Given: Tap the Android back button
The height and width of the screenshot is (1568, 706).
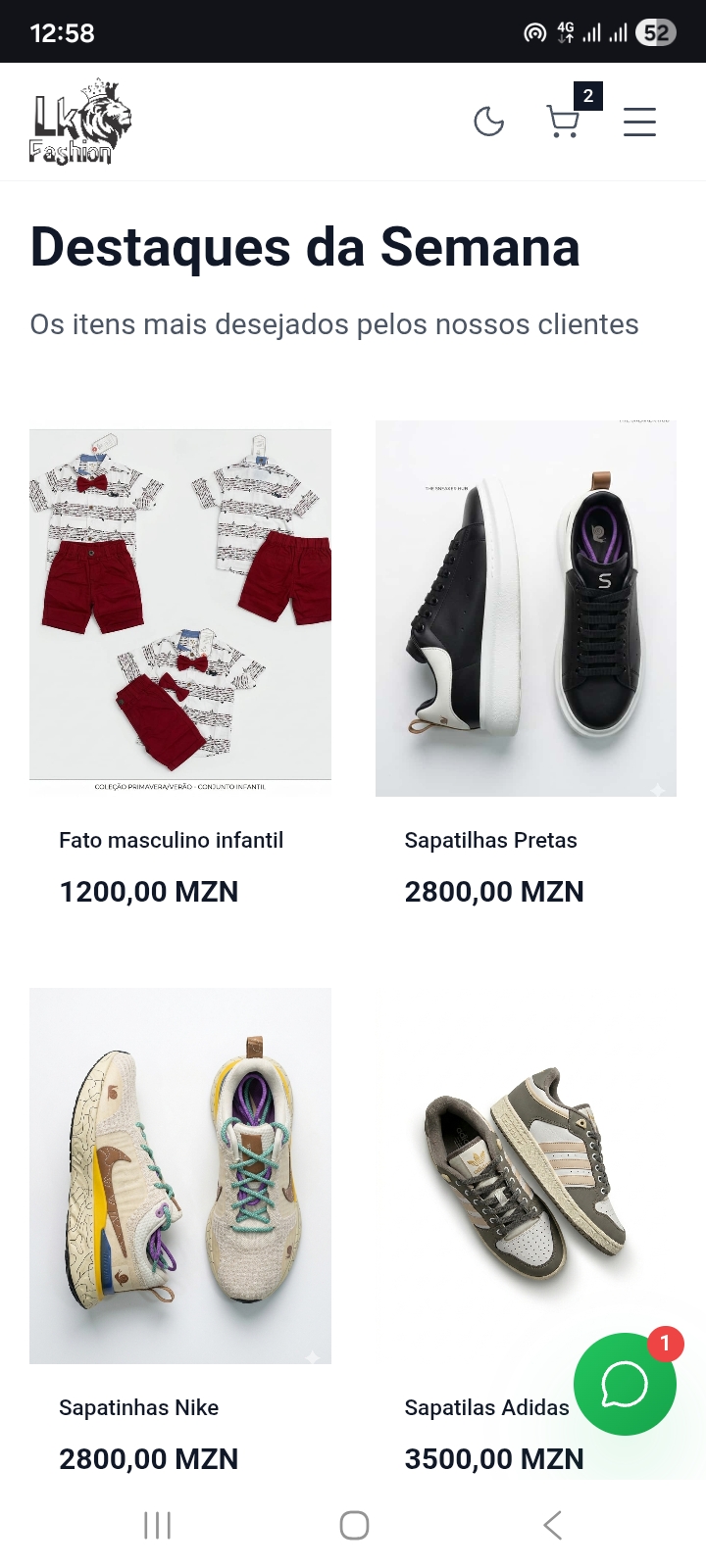Looking at the screenshot, I should click(x=552, y=1525).
